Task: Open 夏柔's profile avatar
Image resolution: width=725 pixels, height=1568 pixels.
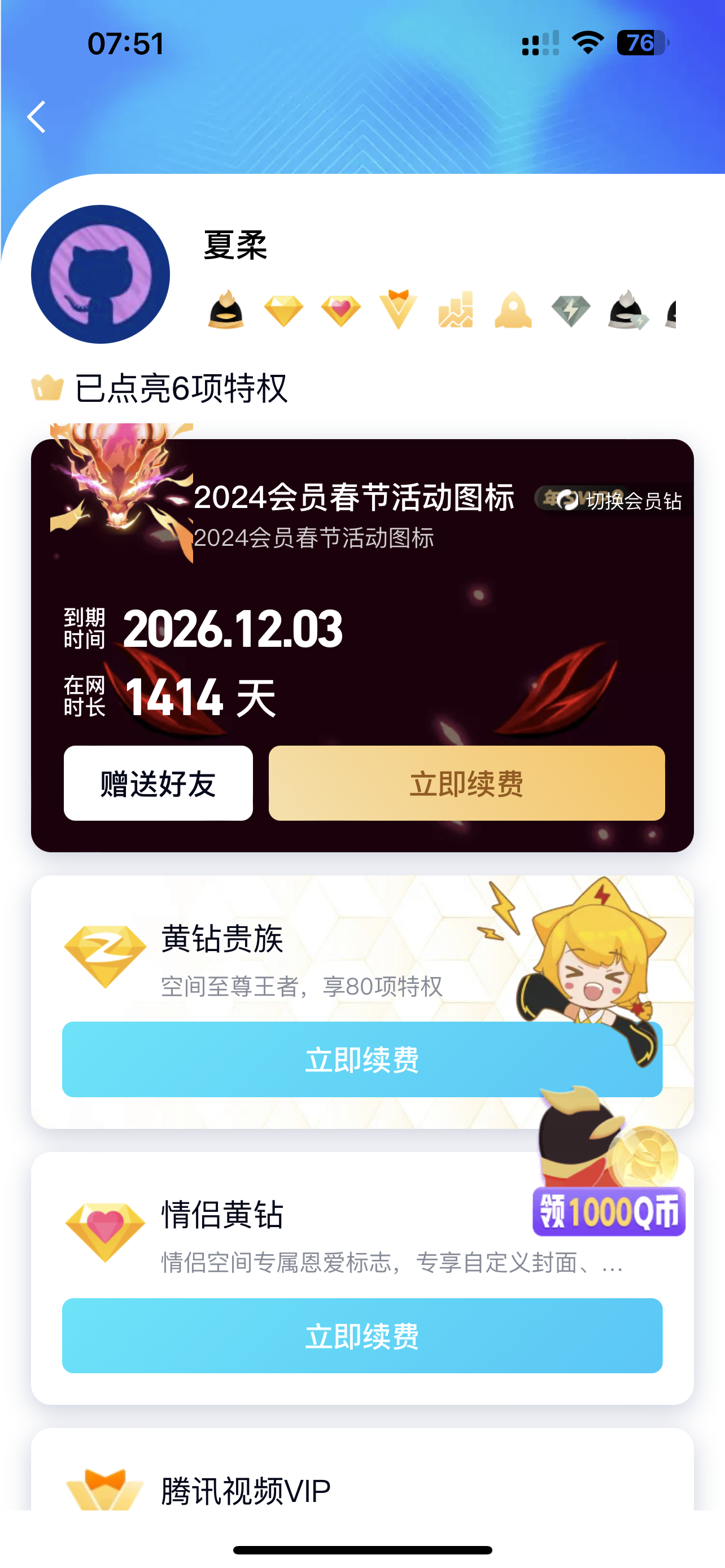Action: (101, 274)
